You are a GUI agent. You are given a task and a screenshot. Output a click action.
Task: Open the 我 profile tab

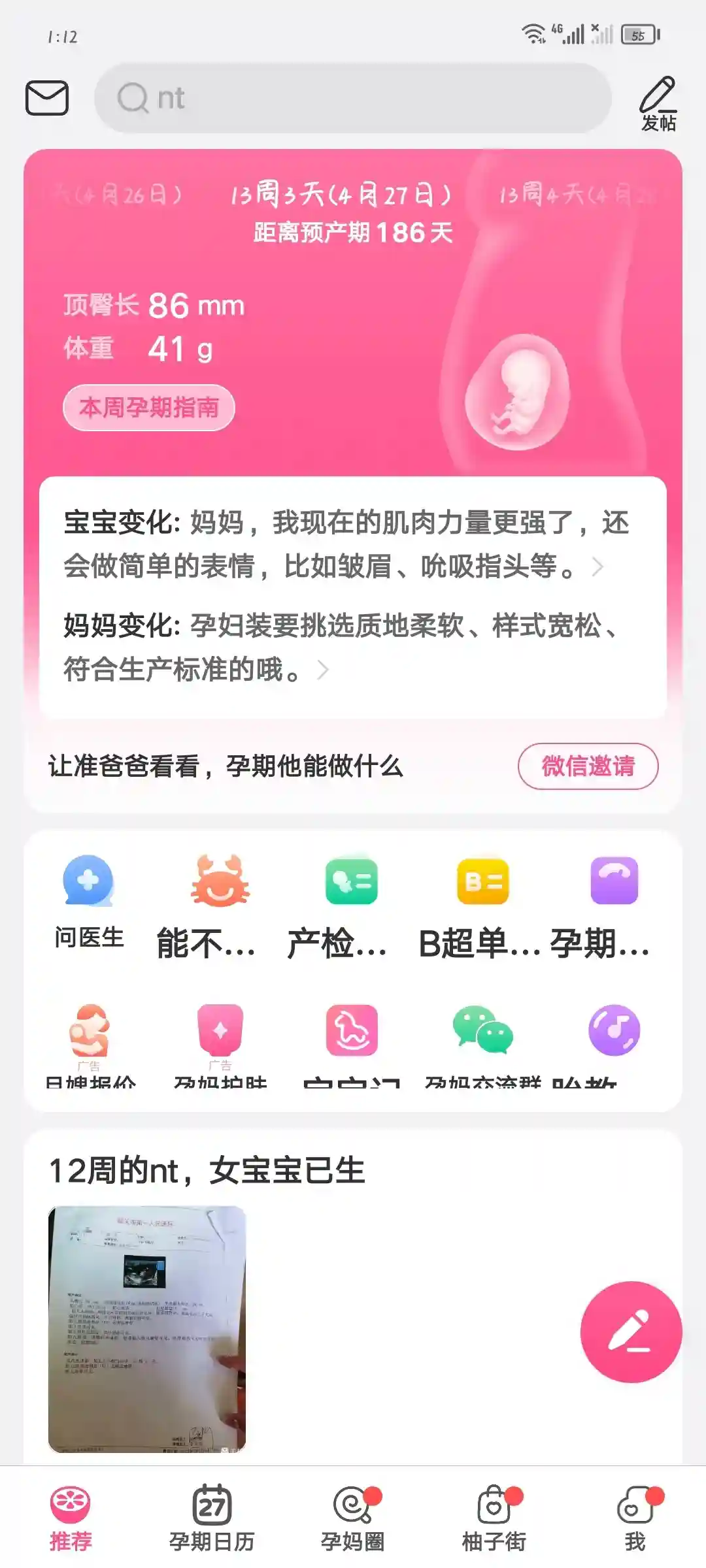[635, 1517]
